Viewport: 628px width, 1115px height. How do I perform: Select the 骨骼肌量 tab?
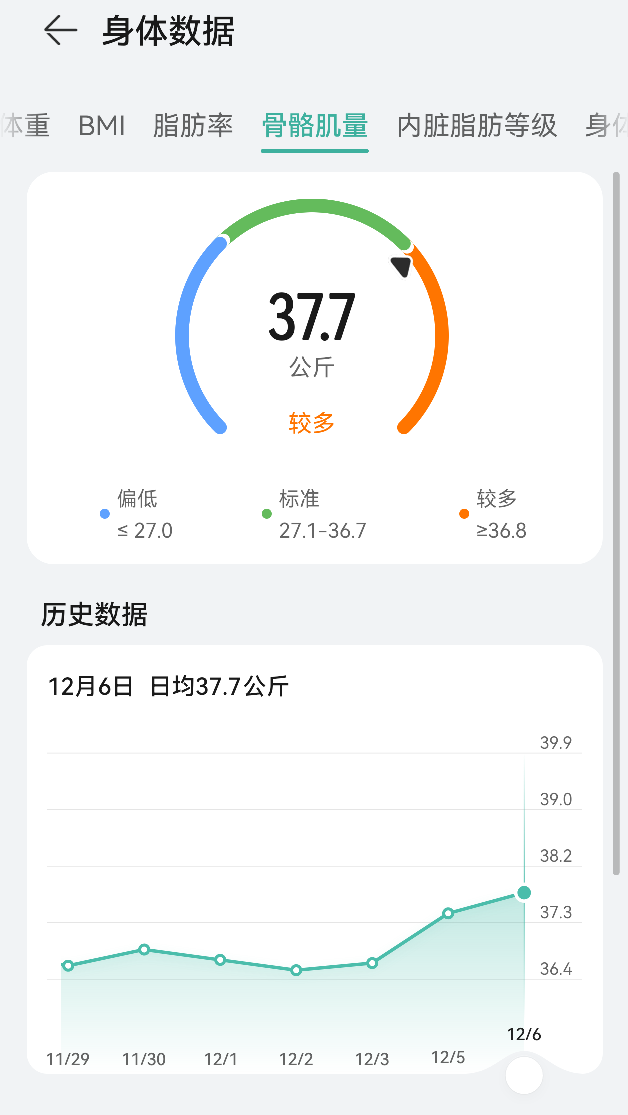click(x=315, y=126)
